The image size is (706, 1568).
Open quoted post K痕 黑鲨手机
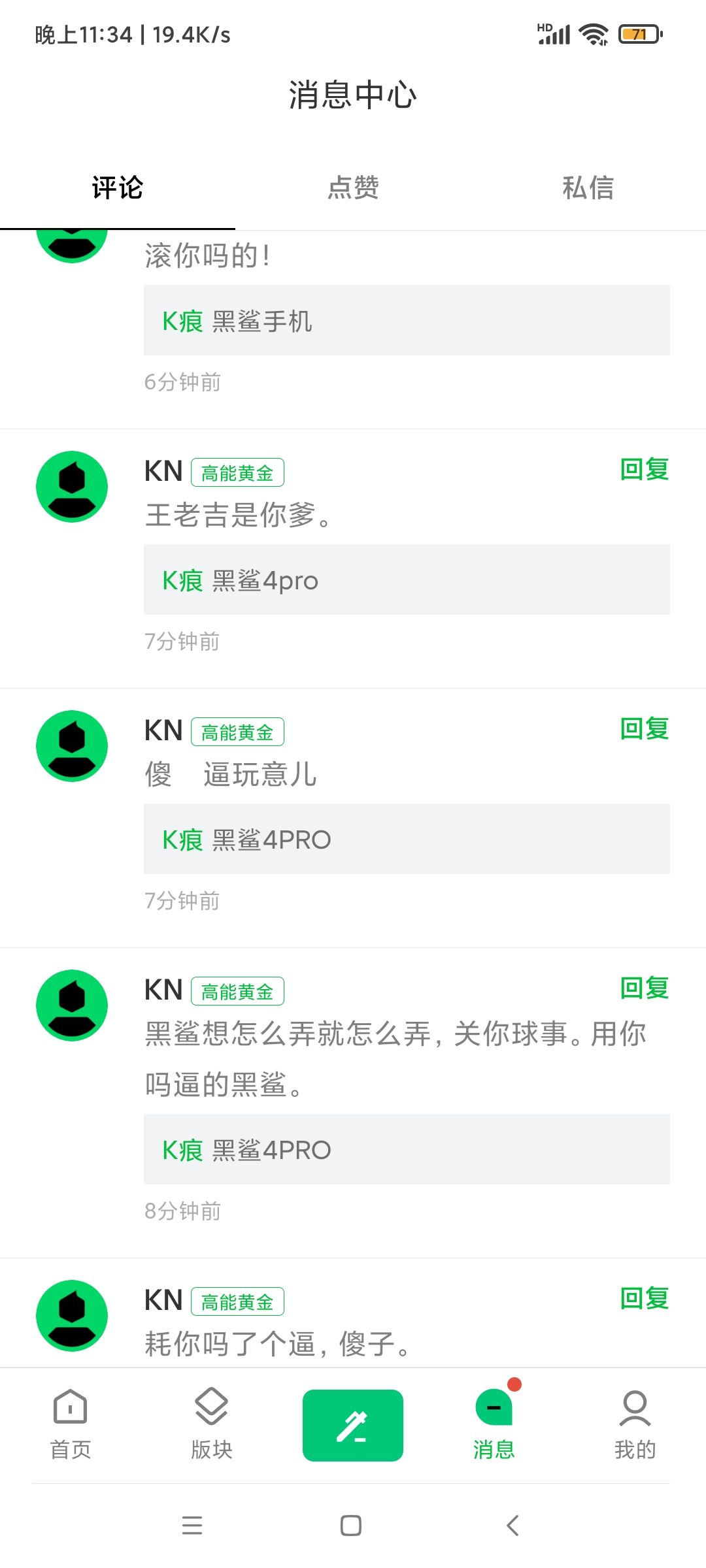(x=407, y=320)
